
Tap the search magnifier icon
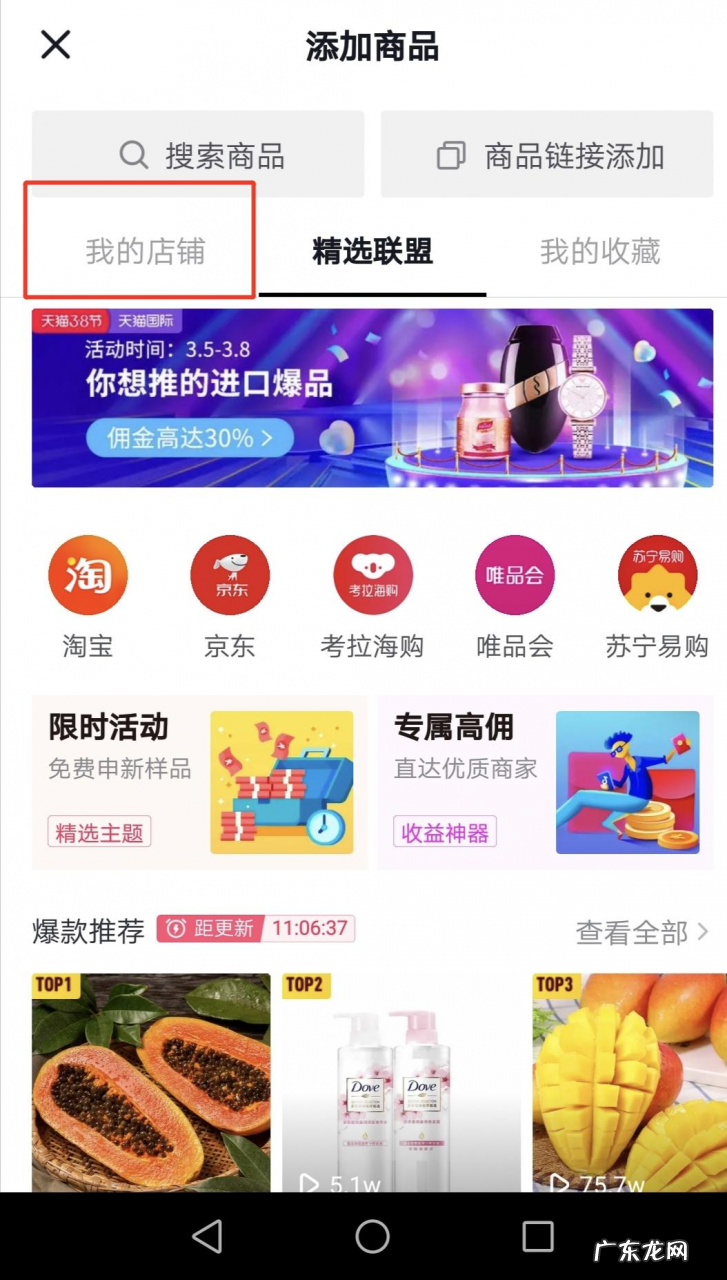point(133,155)
